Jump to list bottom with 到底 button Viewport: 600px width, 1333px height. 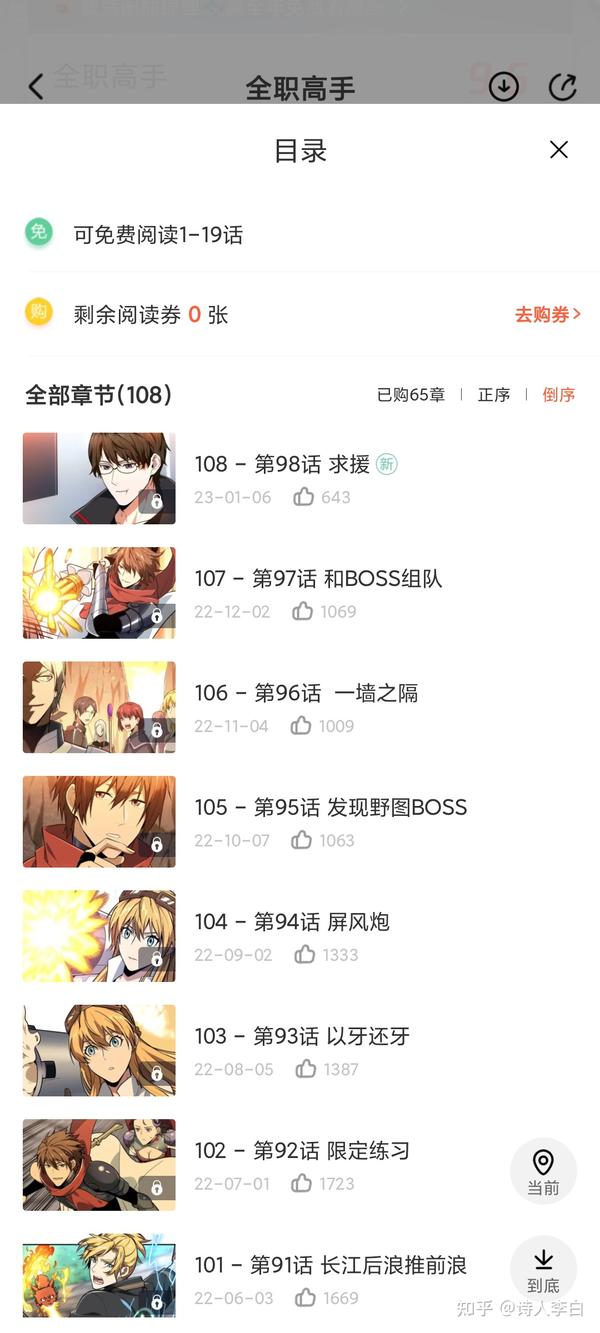pos(543,1269)
